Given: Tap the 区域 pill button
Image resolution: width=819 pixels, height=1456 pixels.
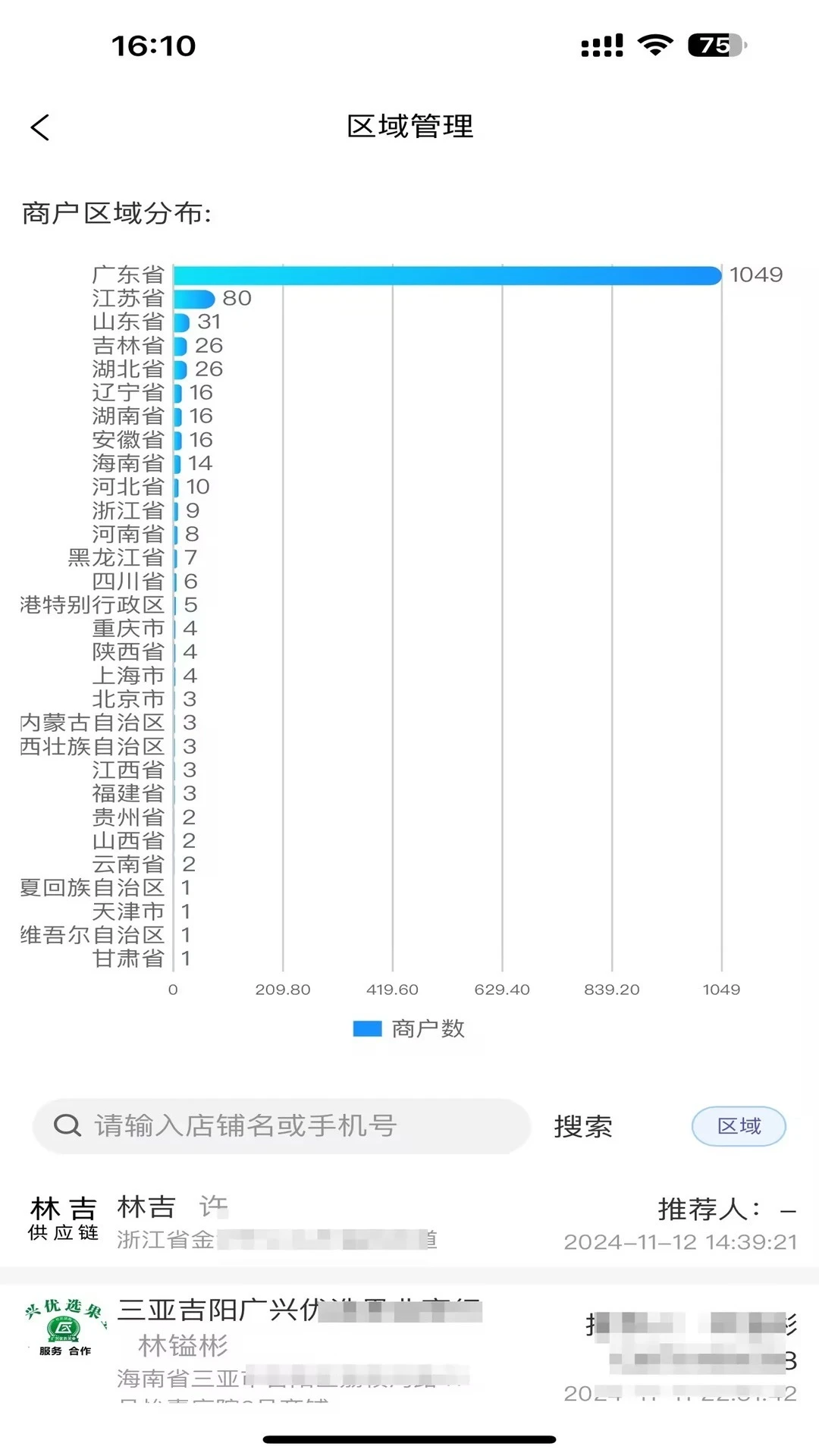Looking at the screenshot, I should [x=737, y=1126].
